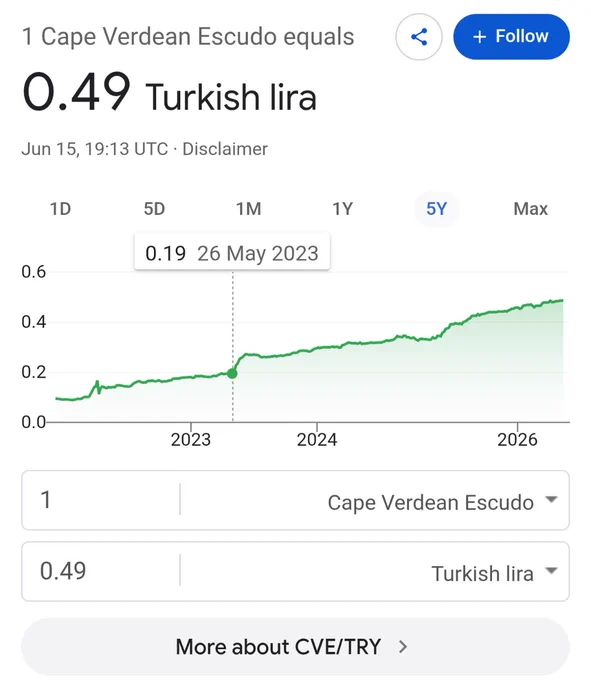The width and height of the screenshot is (591, 680).
Task: Share this currency conversion
Action: 418,37
